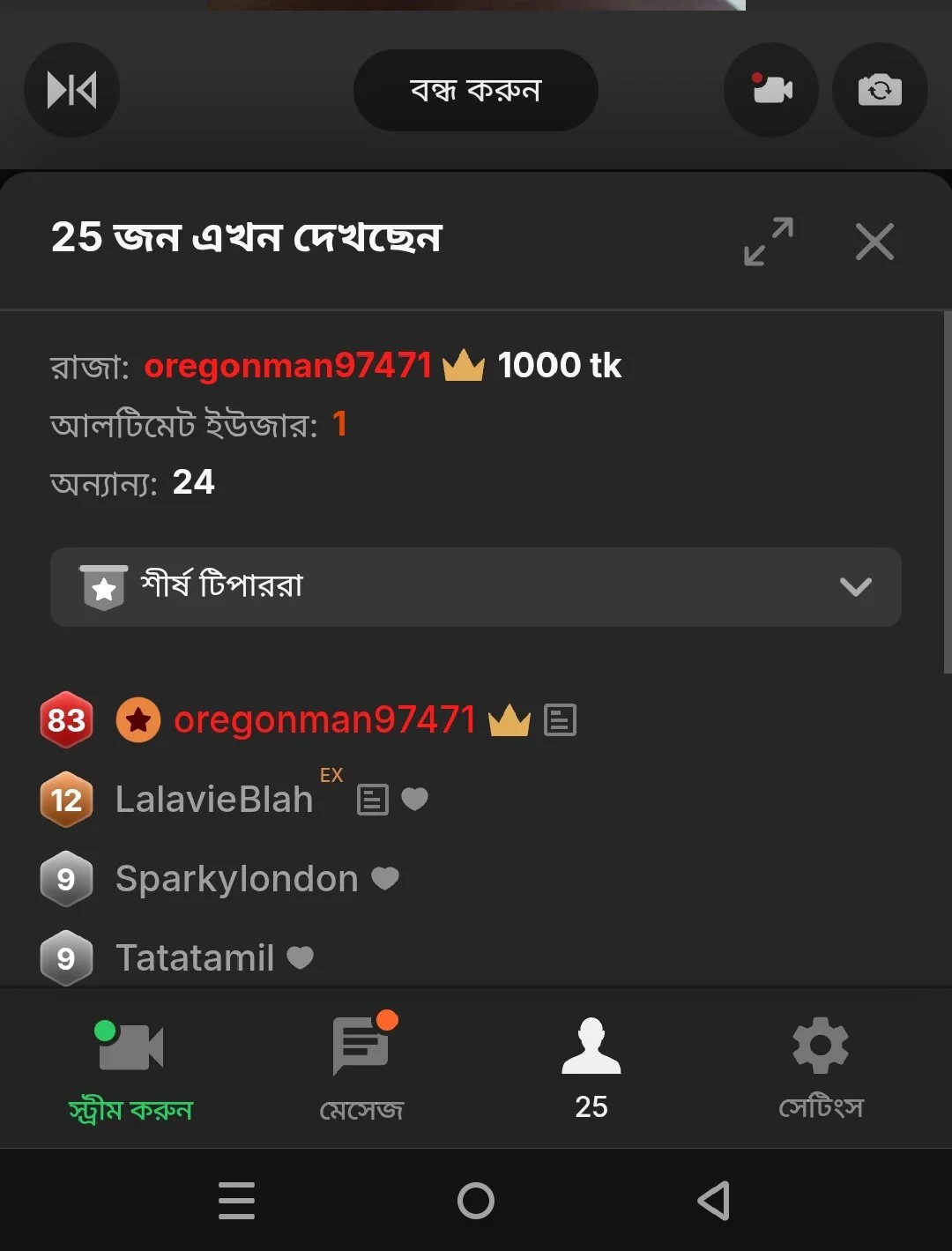
Task: Go back with the system back button
Action: (713, 1201)
